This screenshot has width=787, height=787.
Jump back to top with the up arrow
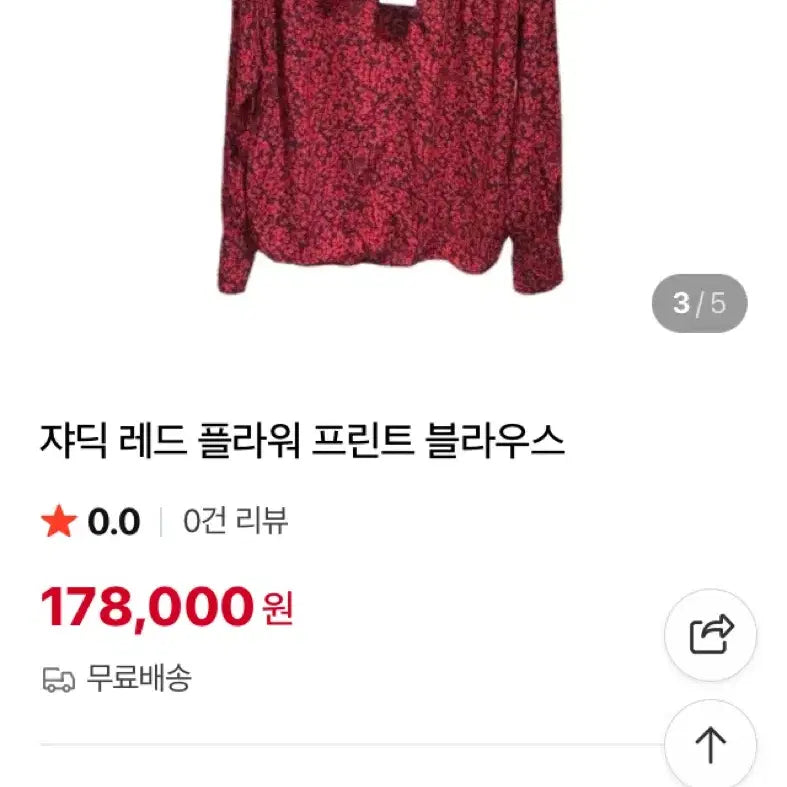click(x=710, y=744)
